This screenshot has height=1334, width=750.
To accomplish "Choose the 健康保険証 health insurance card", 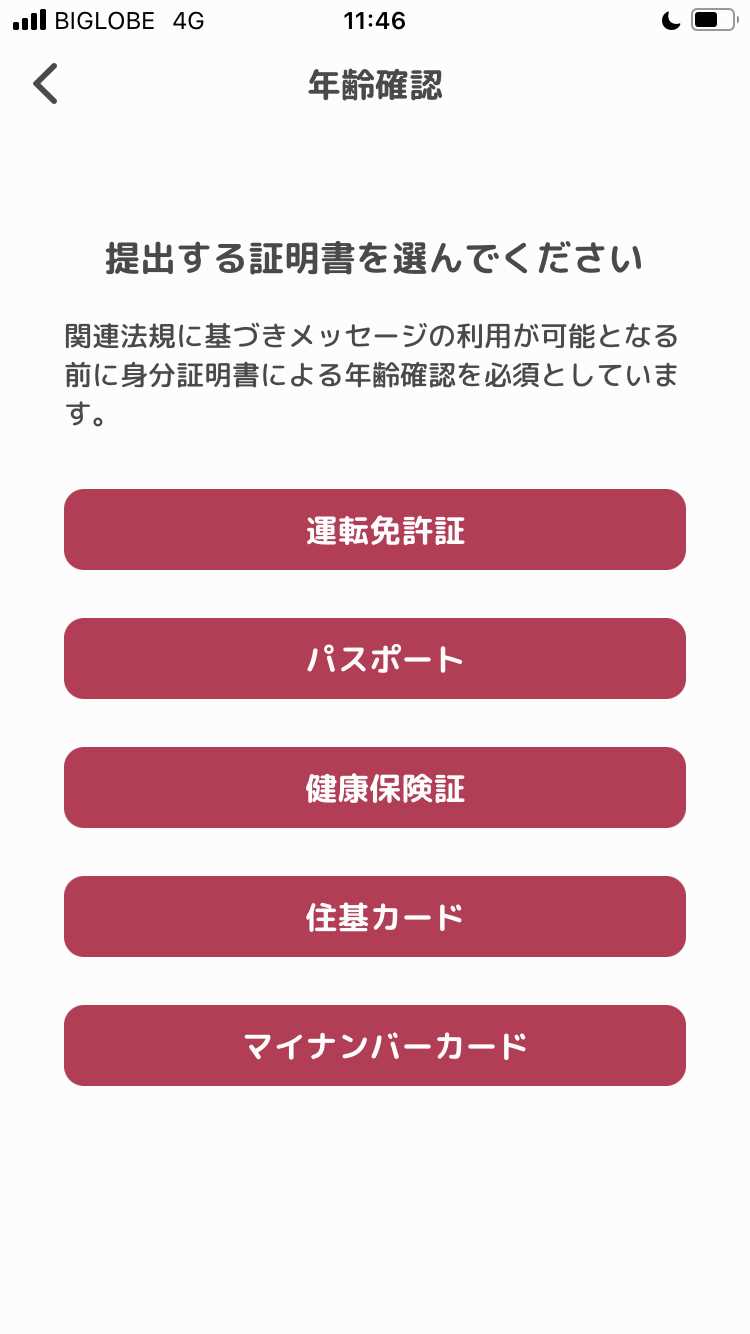I will point(374,787).
